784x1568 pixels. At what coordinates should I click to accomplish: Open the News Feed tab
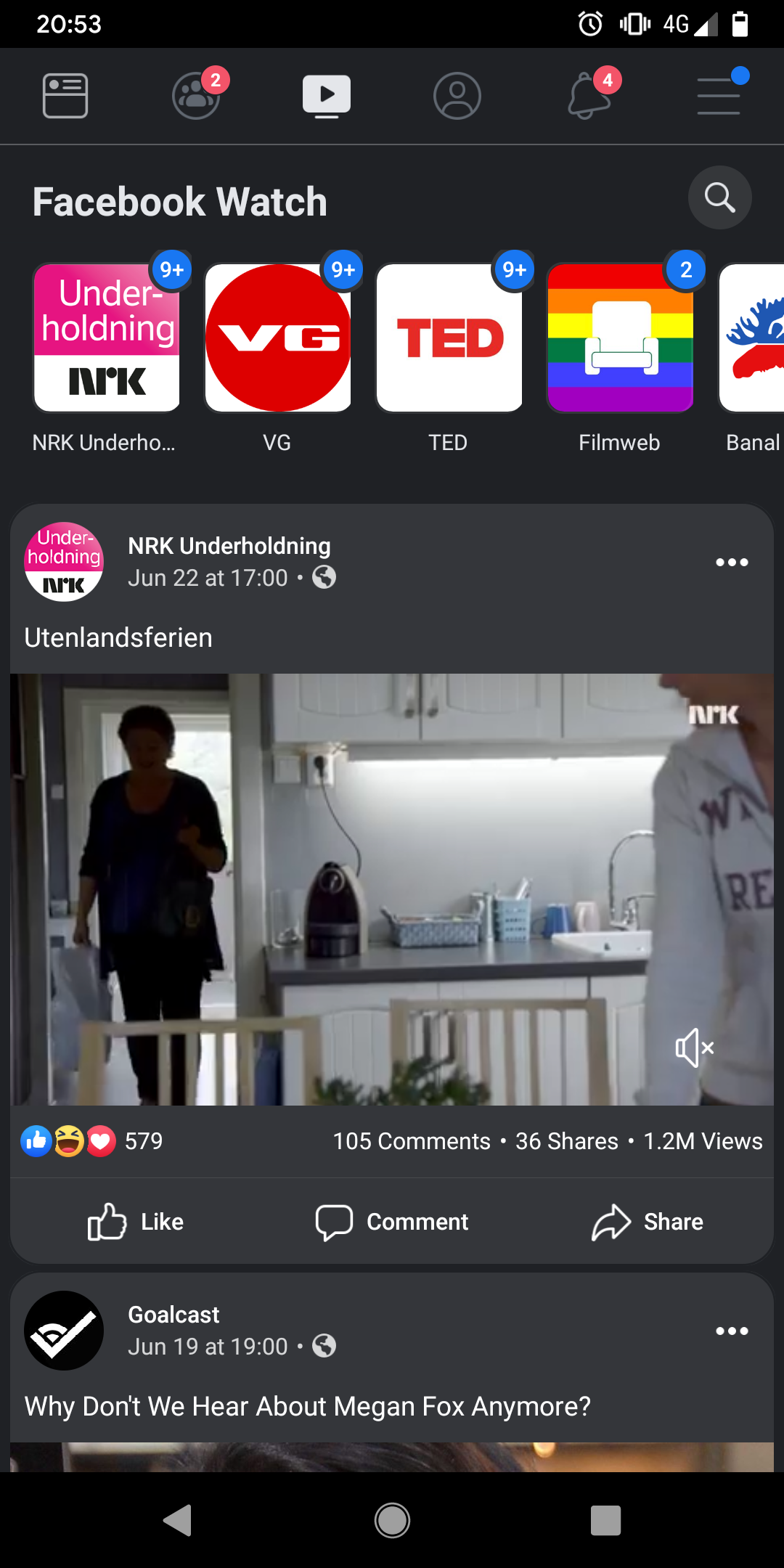click(x=65, y=96)
